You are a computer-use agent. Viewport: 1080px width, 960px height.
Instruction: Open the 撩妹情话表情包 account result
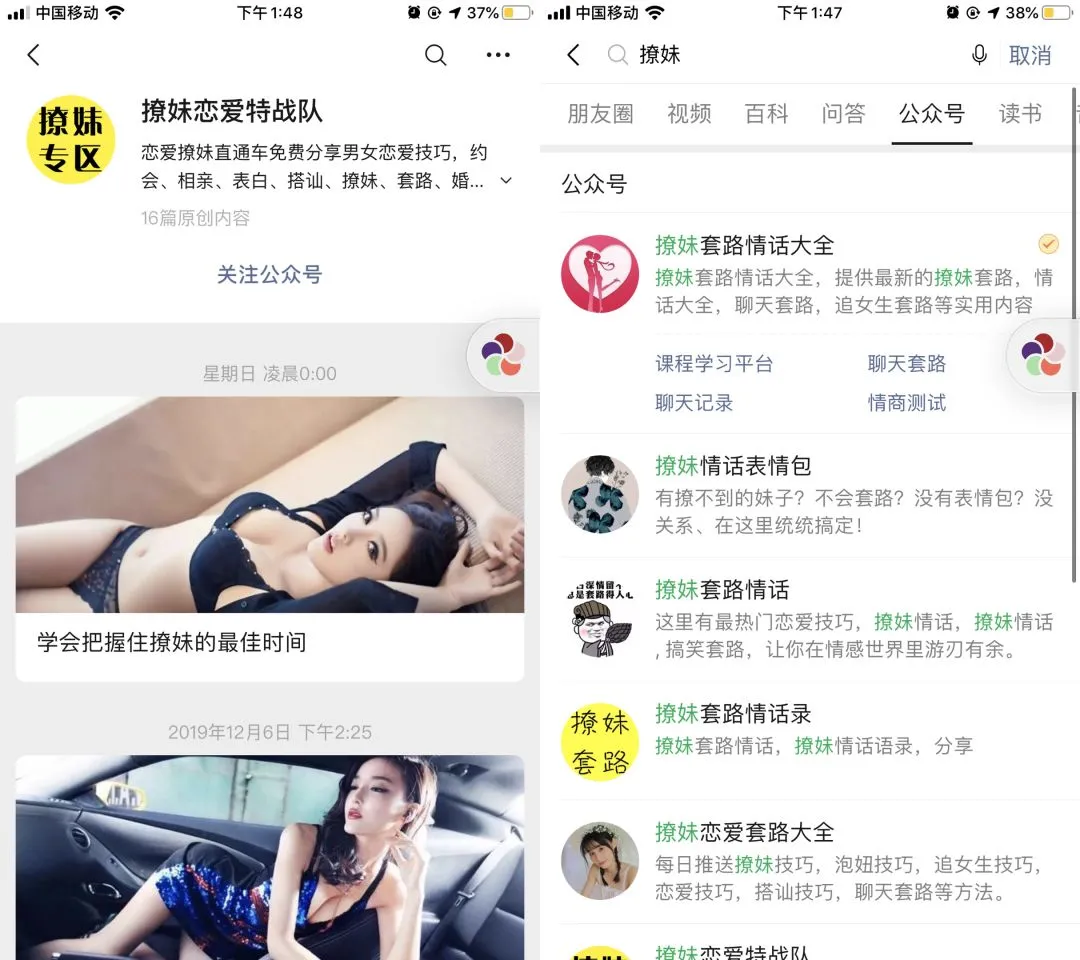coord(732,466)
